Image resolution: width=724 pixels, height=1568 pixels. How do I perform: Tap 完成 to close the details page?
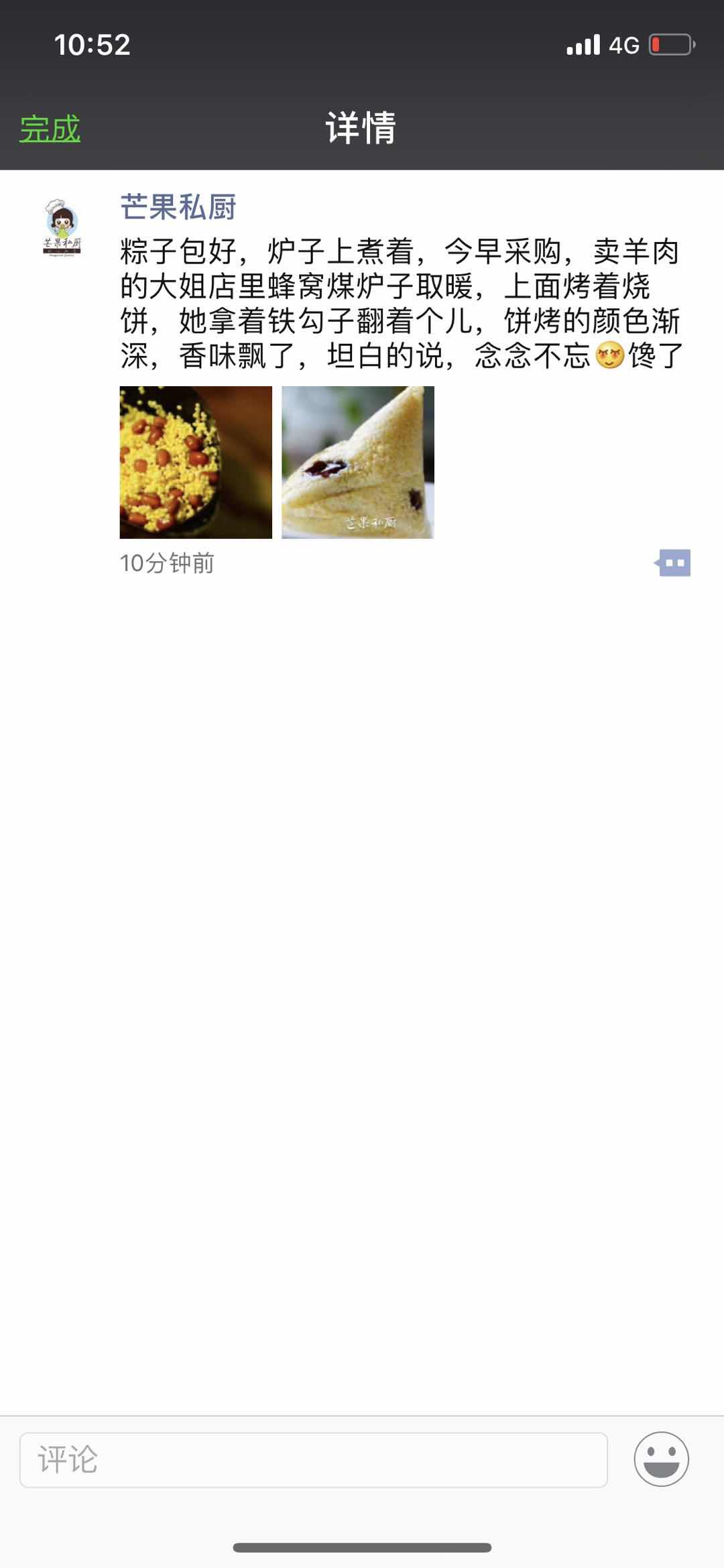50,128
